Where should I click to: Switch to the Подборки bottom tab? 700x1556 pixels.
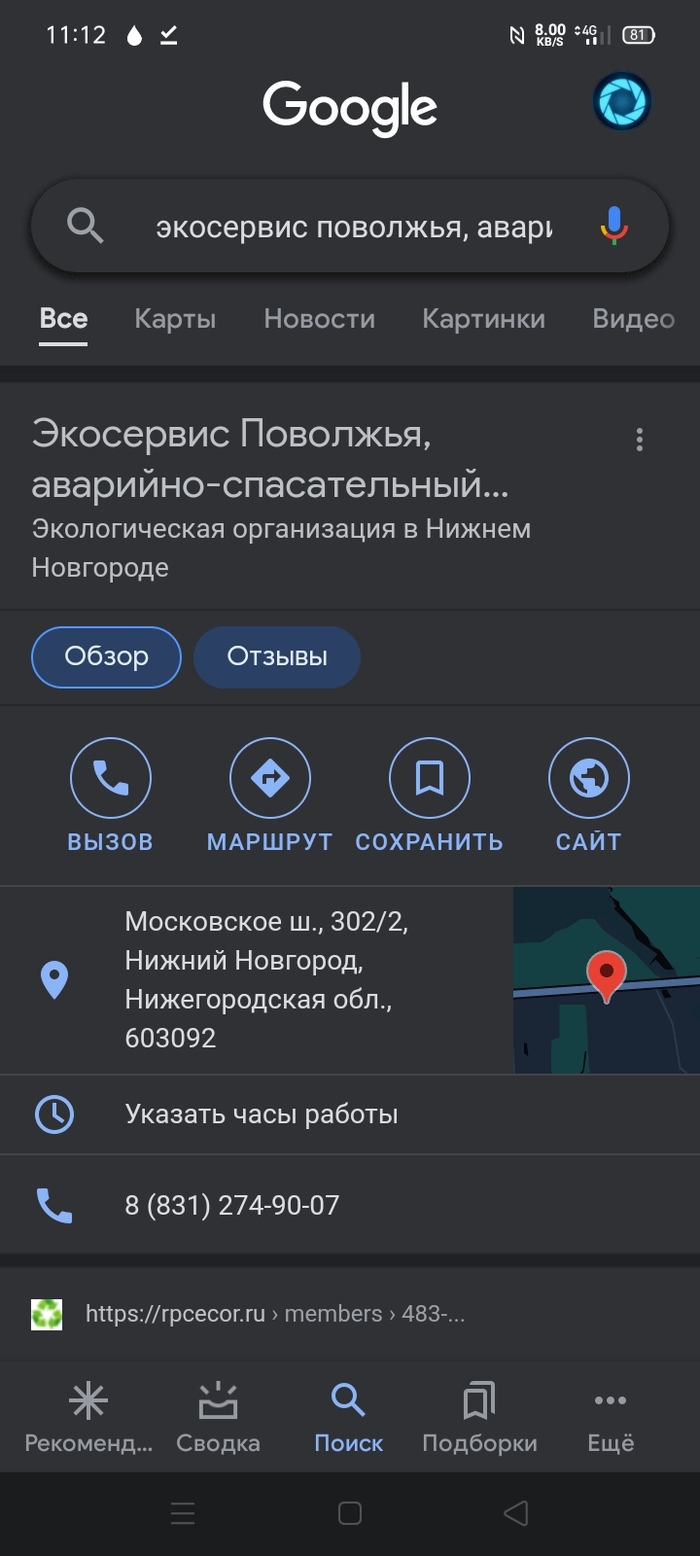[x=479, y=1417]
